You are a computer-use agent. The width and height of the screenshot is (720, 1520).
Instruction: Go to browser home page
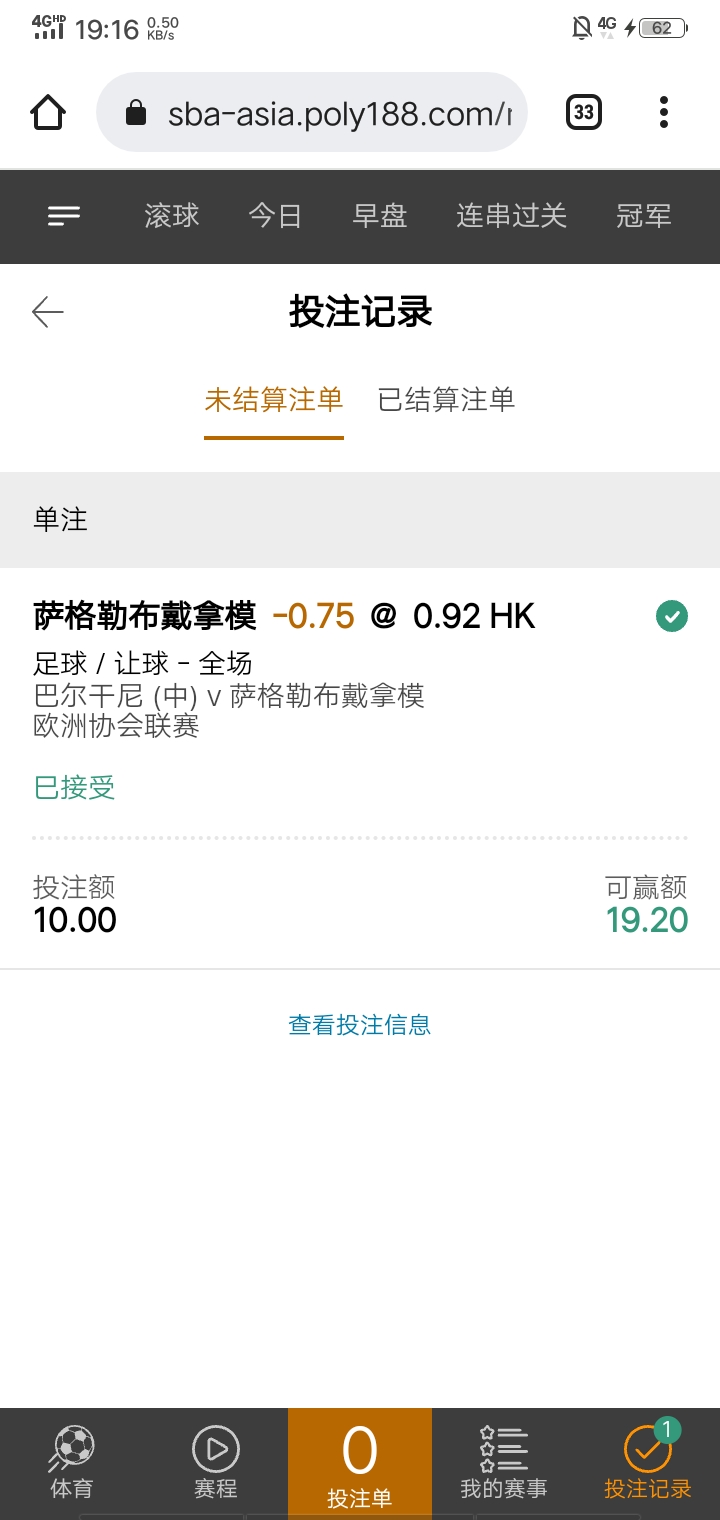[48, 112]
